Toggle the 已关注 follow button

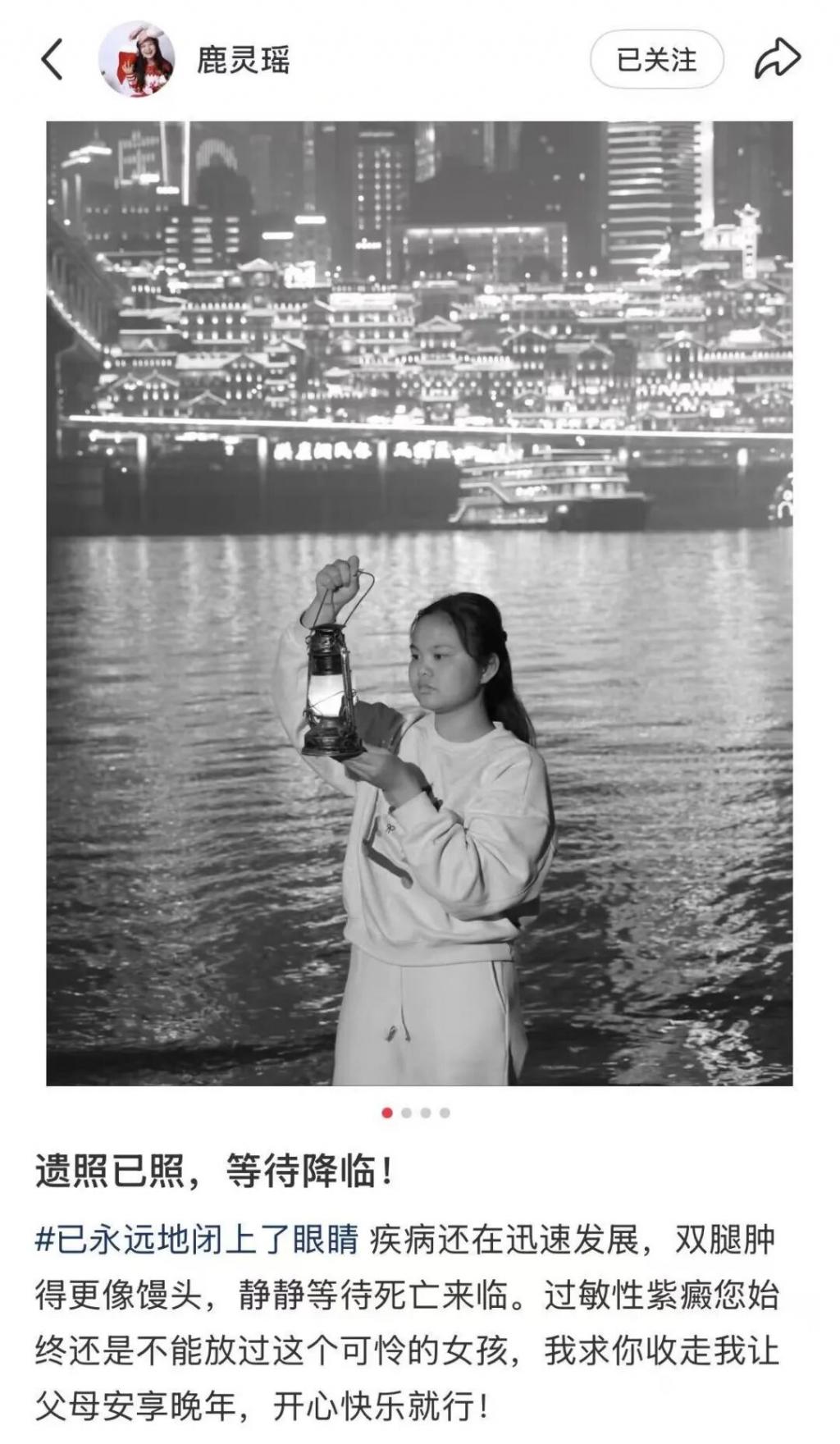point(656,60)
